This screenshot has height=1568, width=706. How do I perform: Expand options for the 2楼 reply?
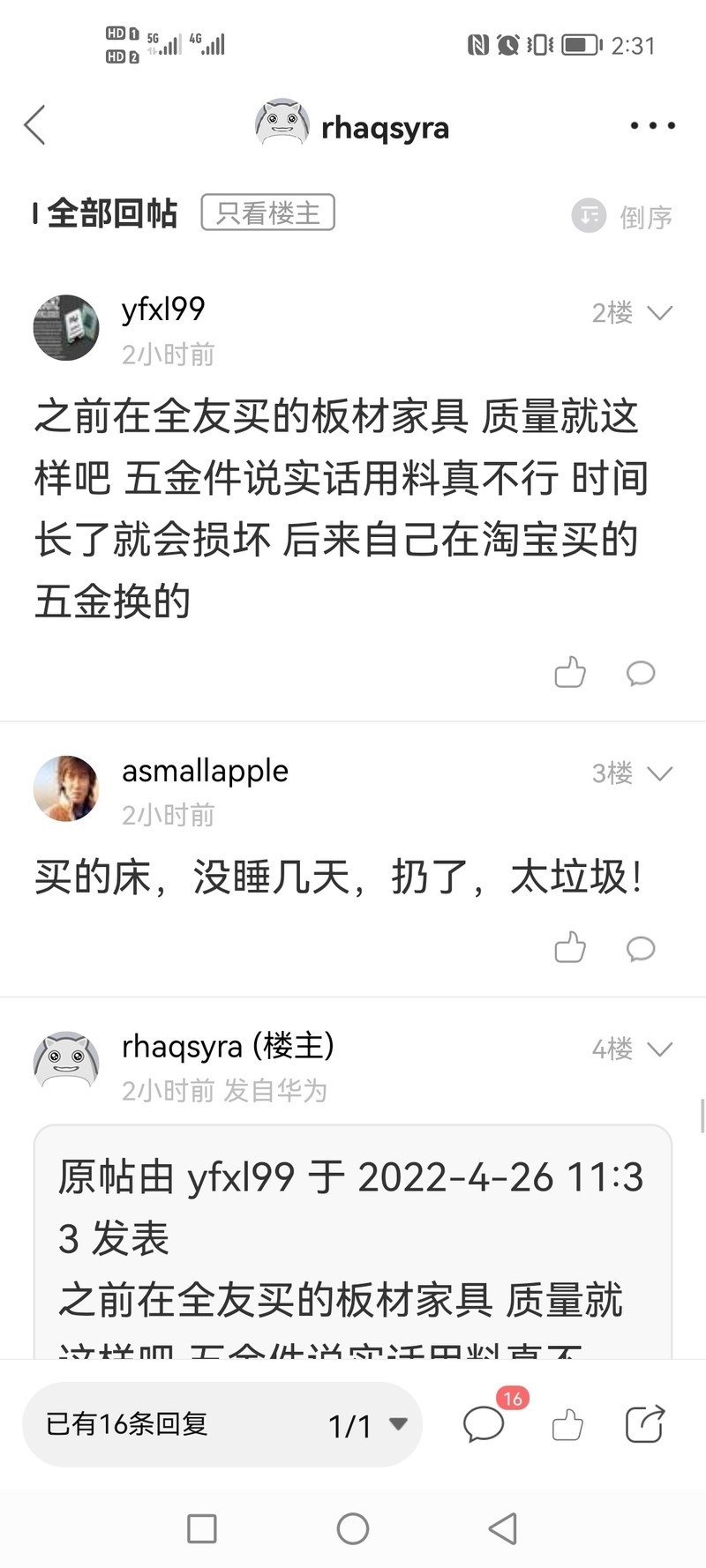(x=659, y=313)
